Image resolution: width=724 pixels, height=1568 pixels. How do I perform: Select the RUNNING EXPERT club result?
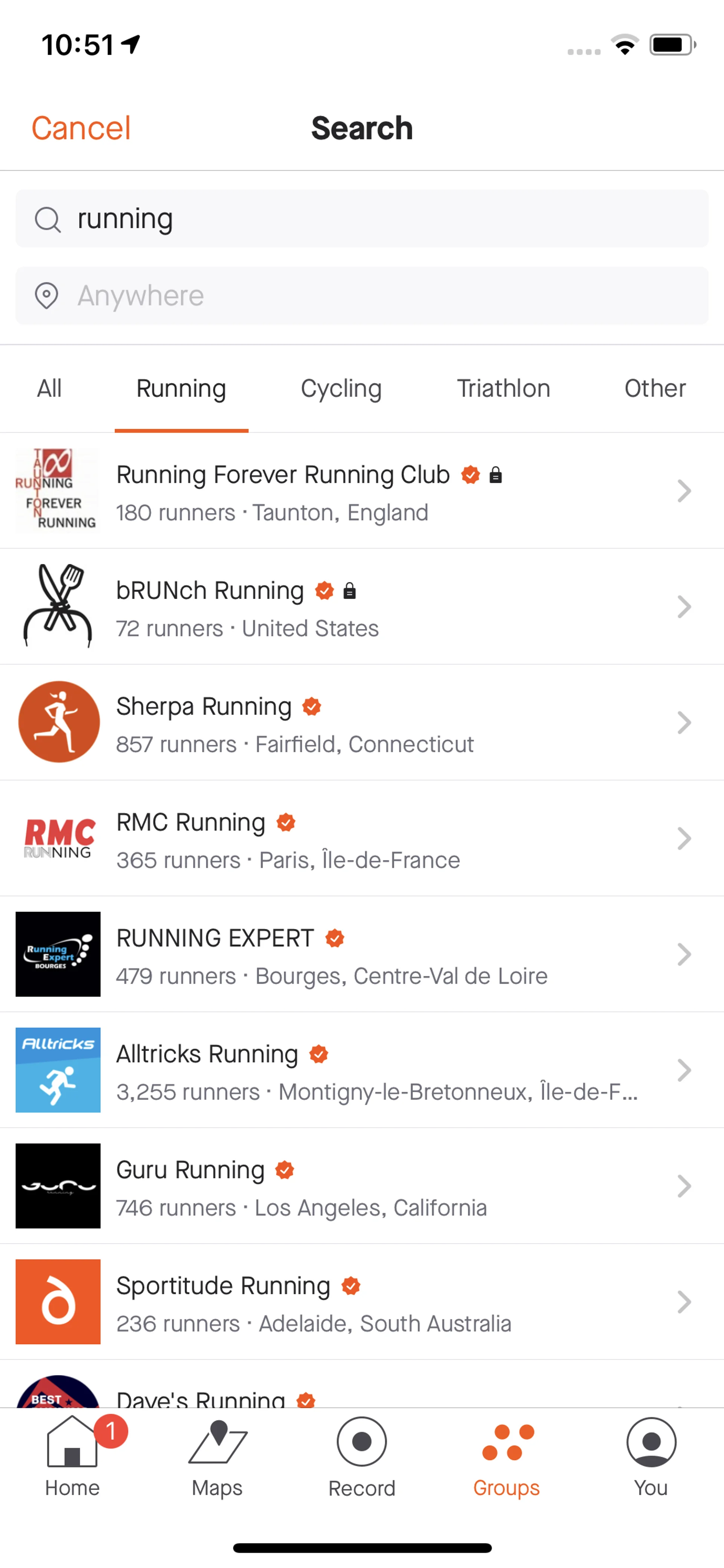362,954
